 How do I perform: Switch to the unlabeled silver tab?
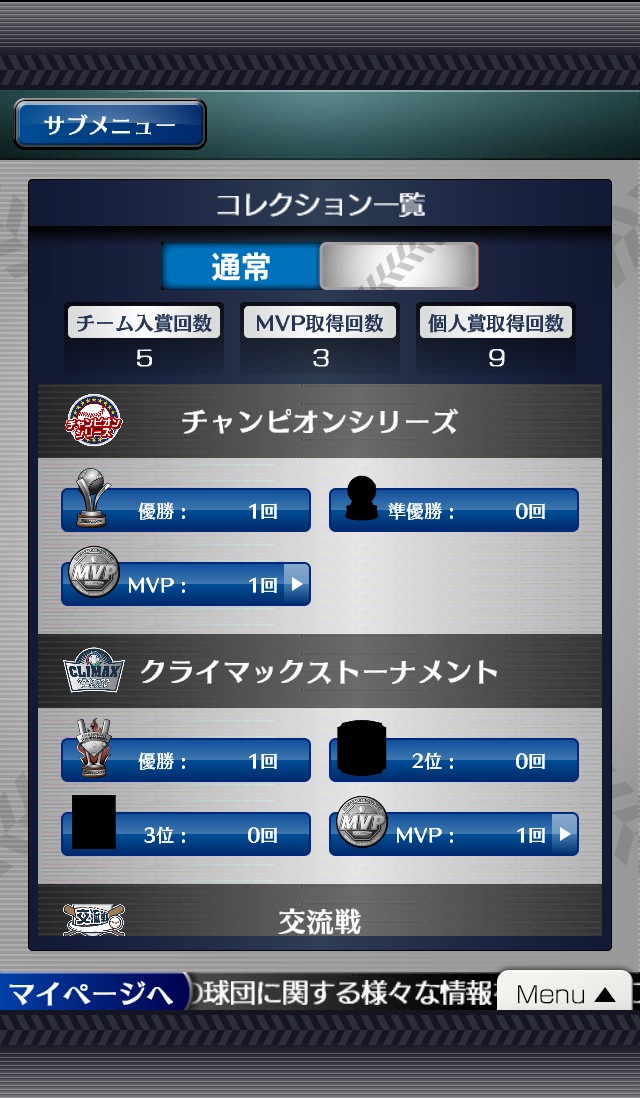click(398, 267)
